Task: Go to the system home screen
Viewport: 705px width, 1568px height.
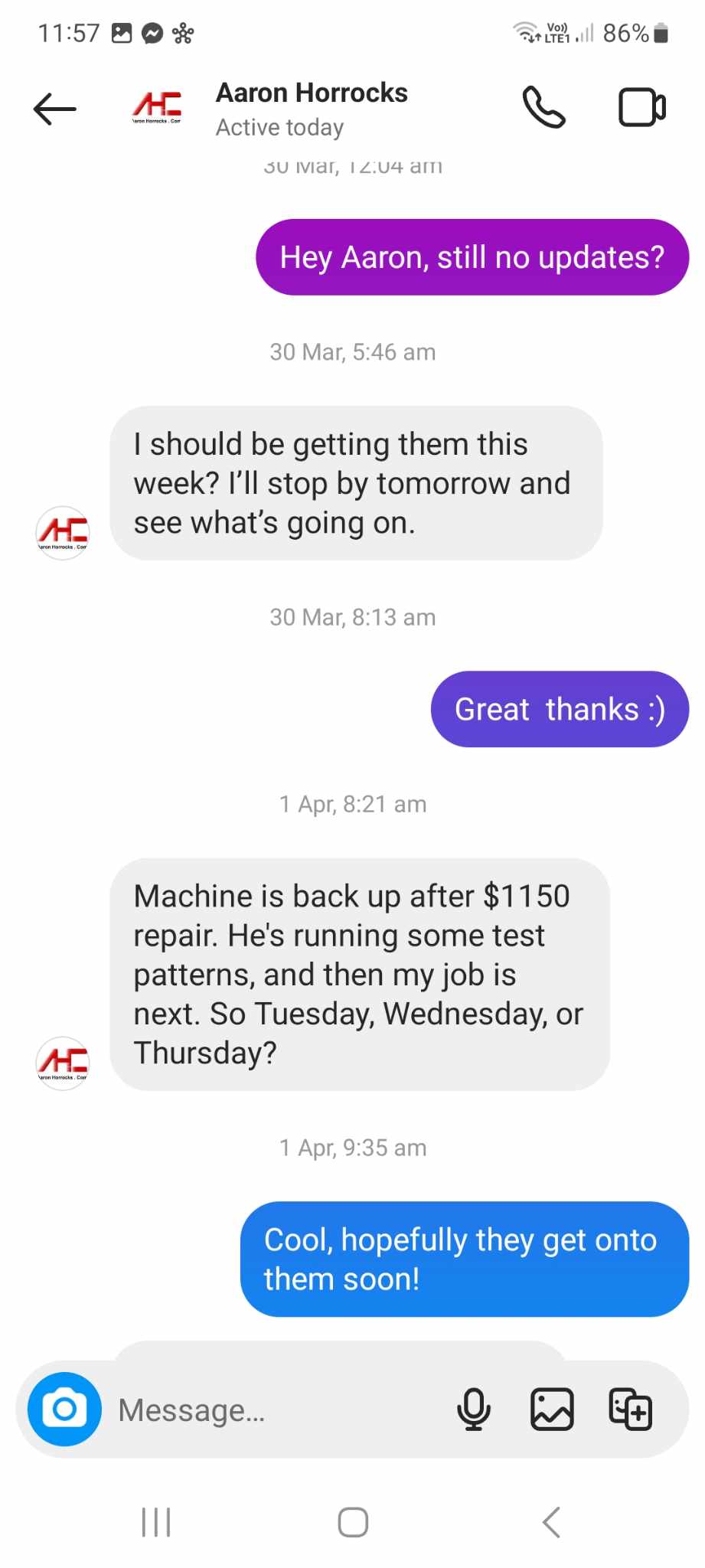Action: pos(353,1522)
